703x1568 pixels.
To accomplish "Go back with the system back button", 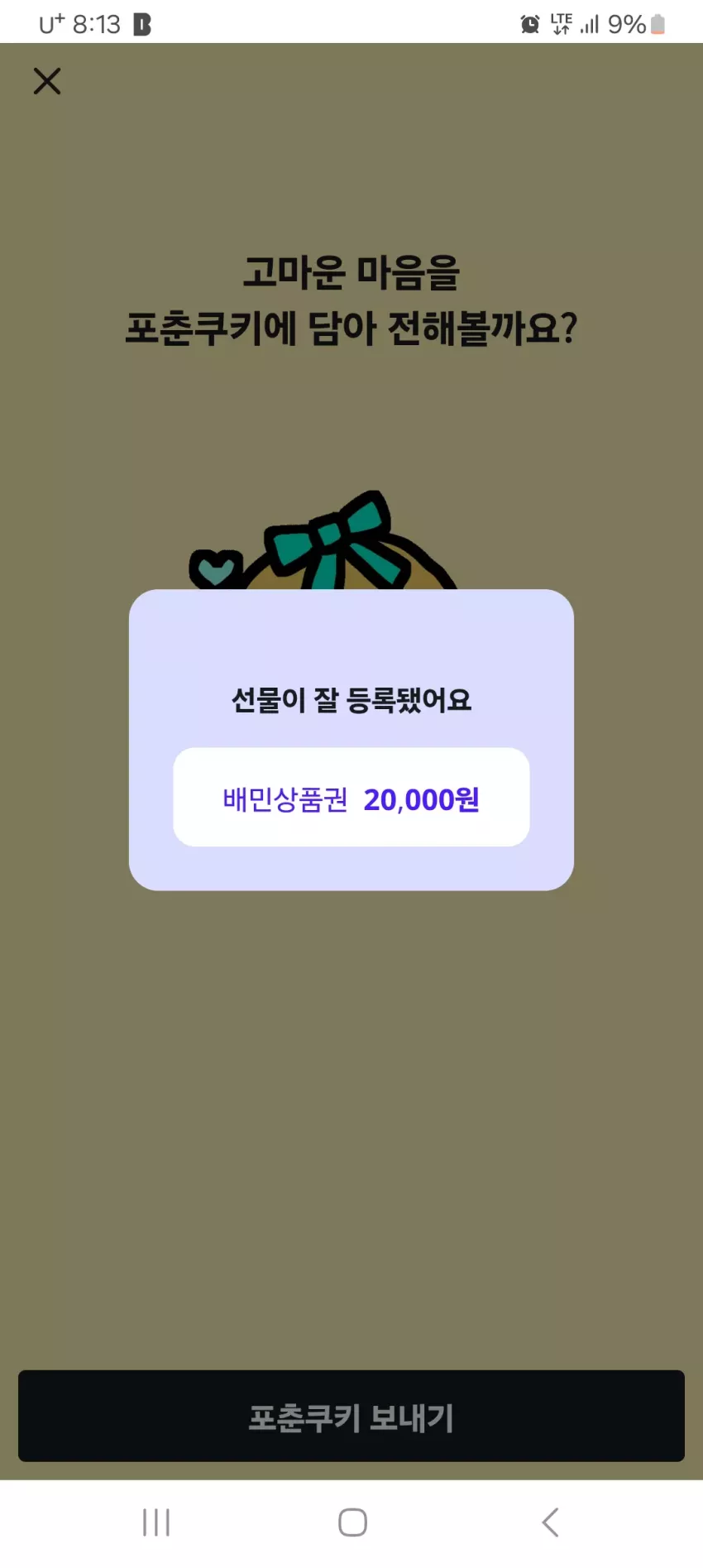I will [x=550, y=1522].
